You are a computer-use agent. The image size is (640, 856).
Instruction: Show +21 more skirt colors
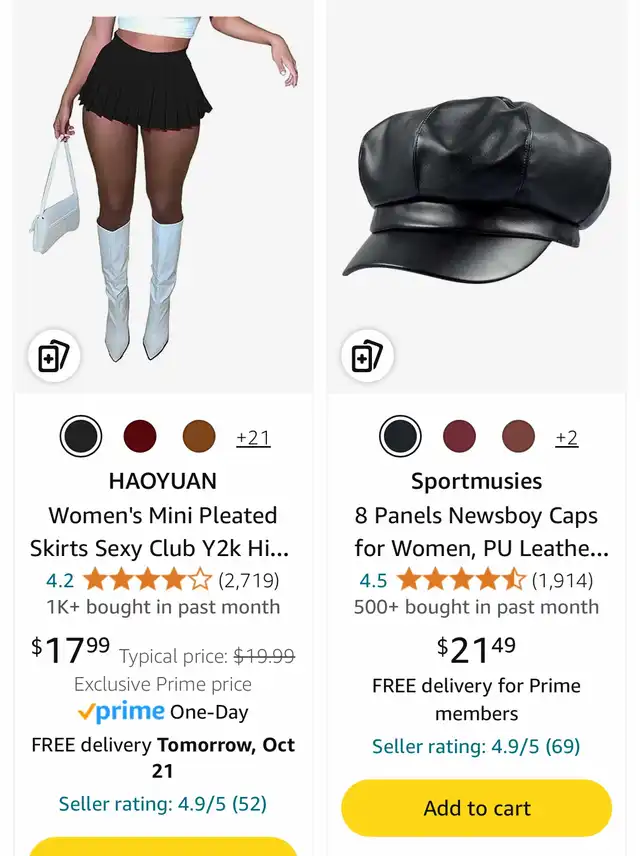coord(253,437)
